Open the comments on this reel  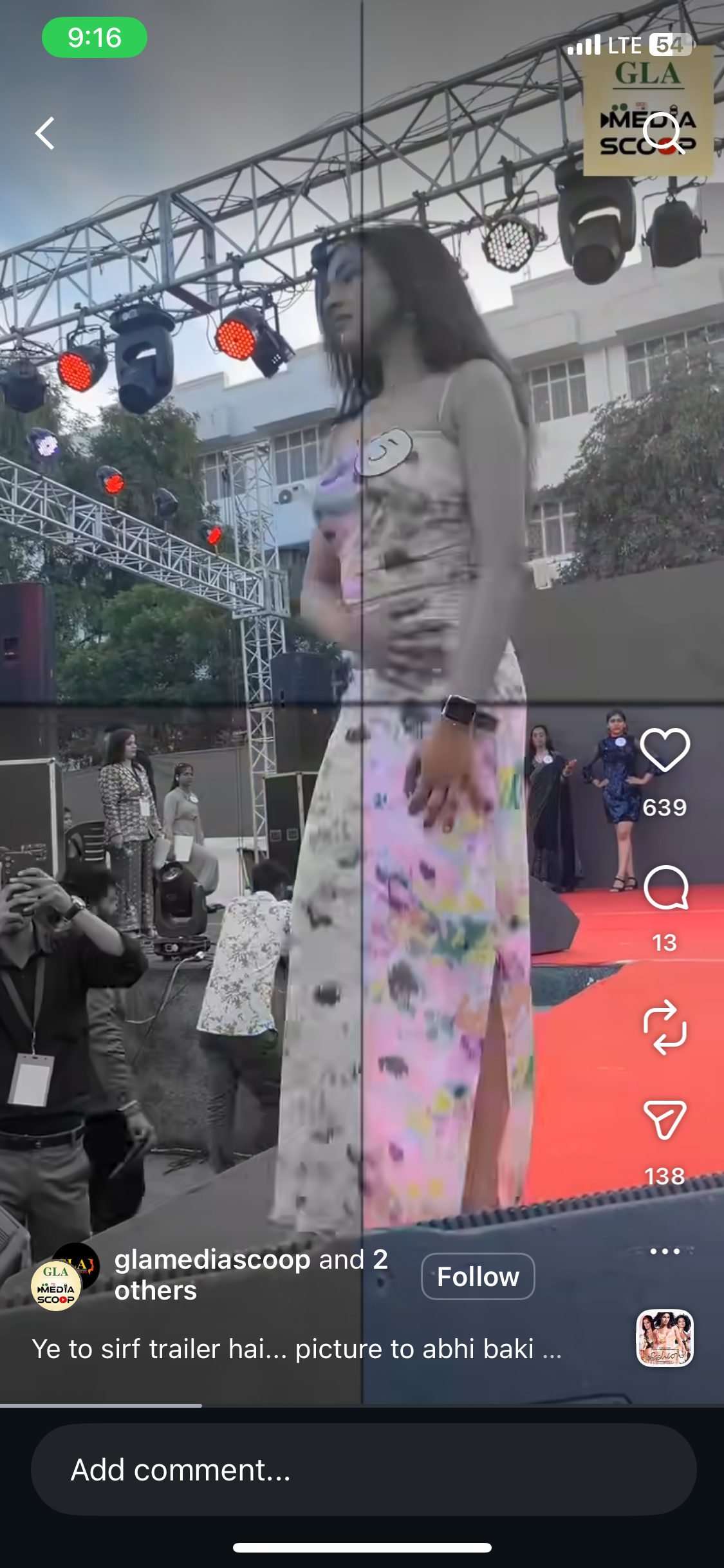[x=665, y=888]
